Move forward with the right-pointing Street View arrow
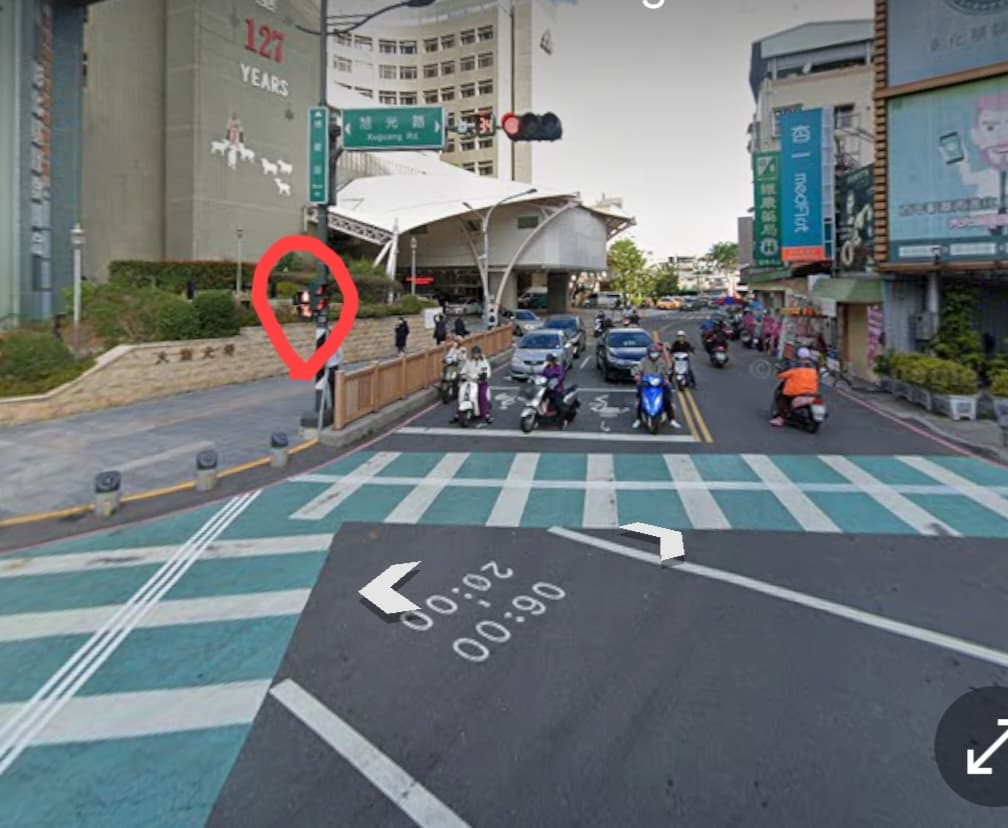The width and height of the screenshot is (1008, 828). [653, 541]
